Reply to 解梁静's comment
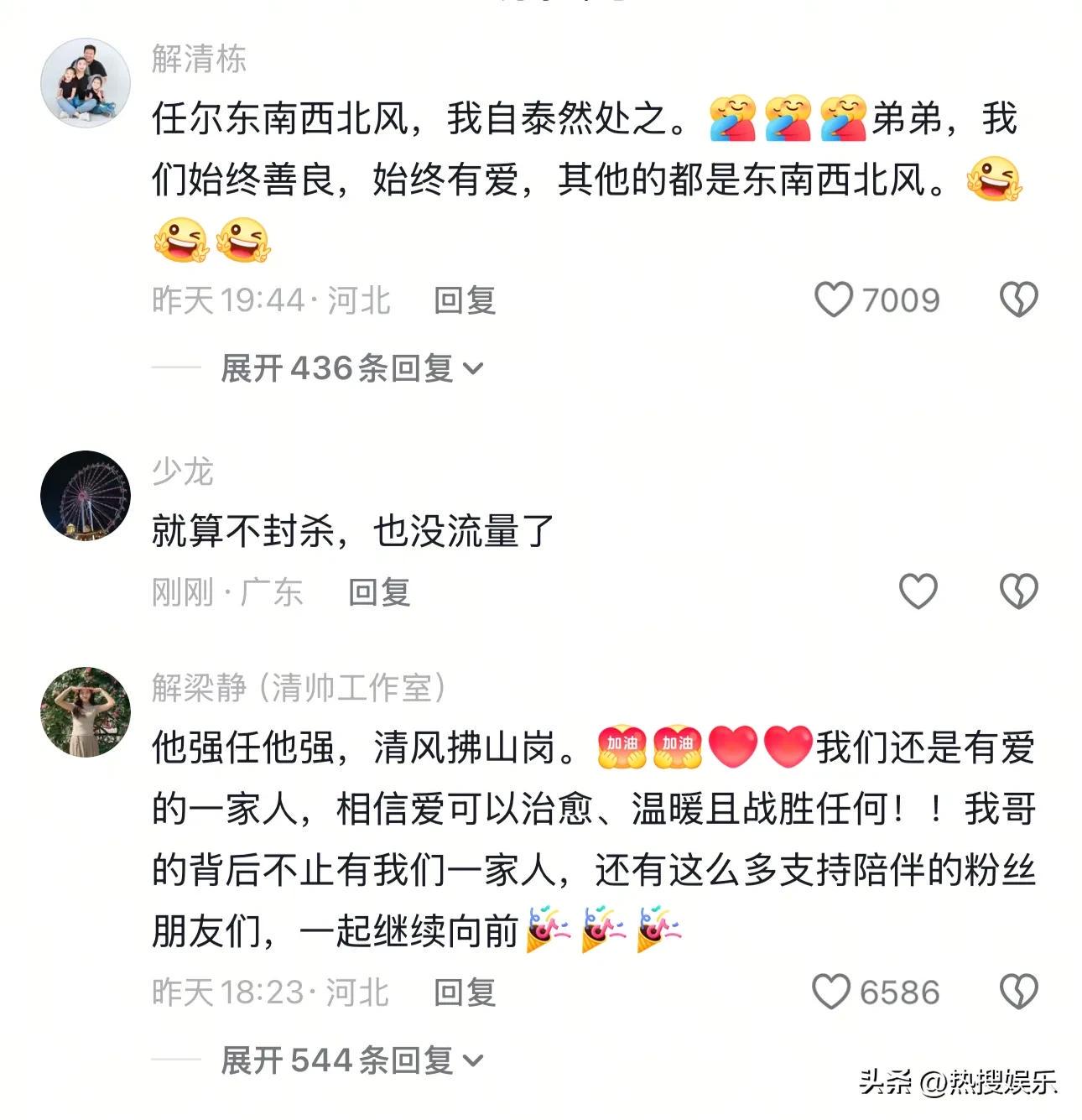 (x=465, y=992)
